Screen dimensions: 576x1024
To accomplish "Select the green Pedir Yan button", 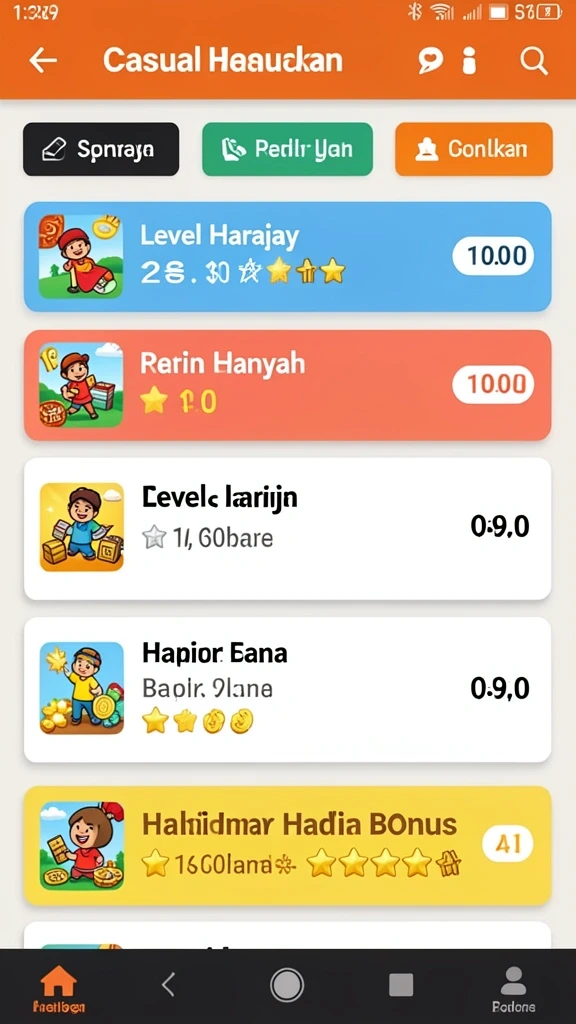I will click(x=287, y=149).
